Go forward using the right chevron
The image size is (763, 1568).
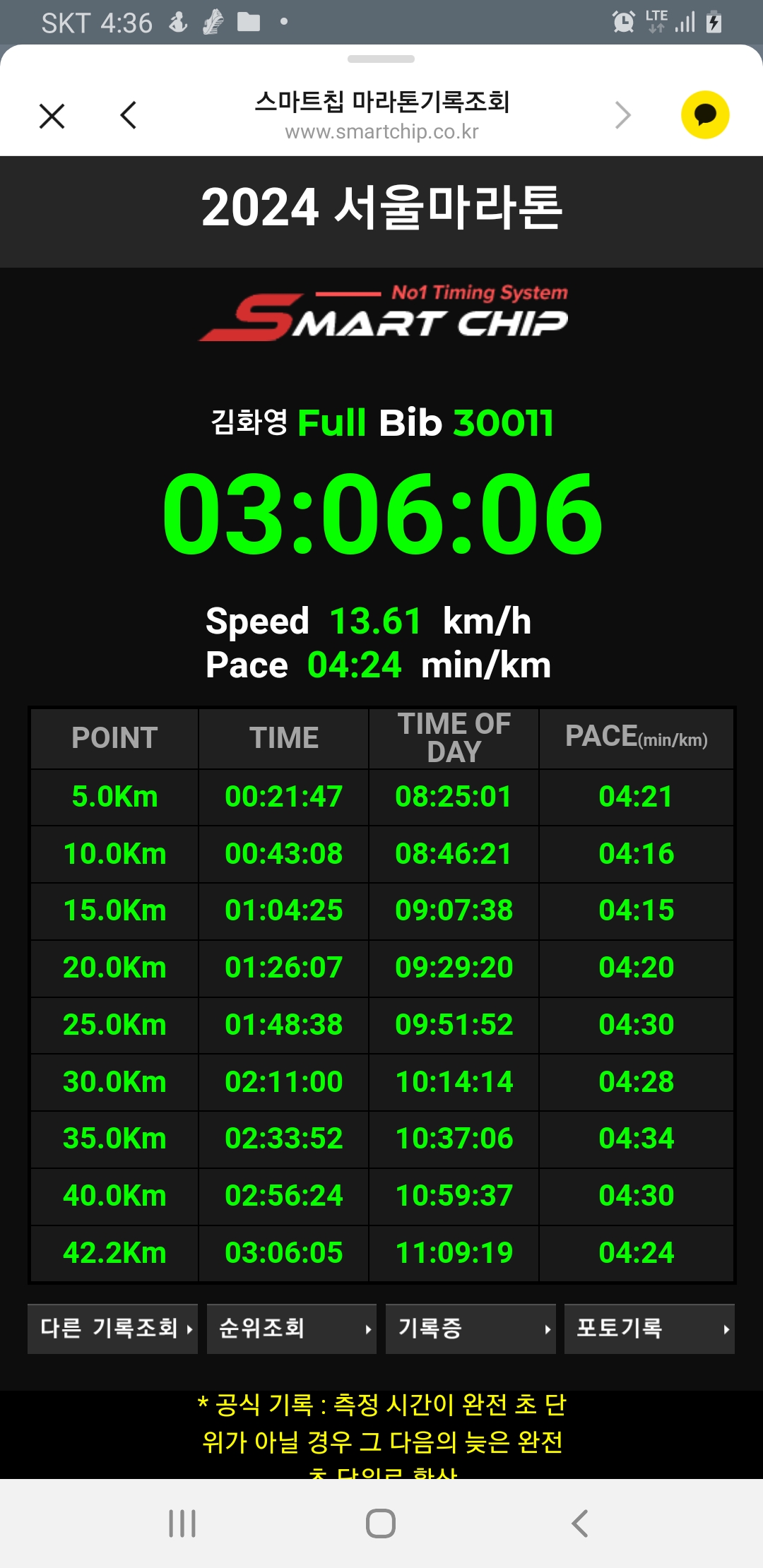click(622, 115)
